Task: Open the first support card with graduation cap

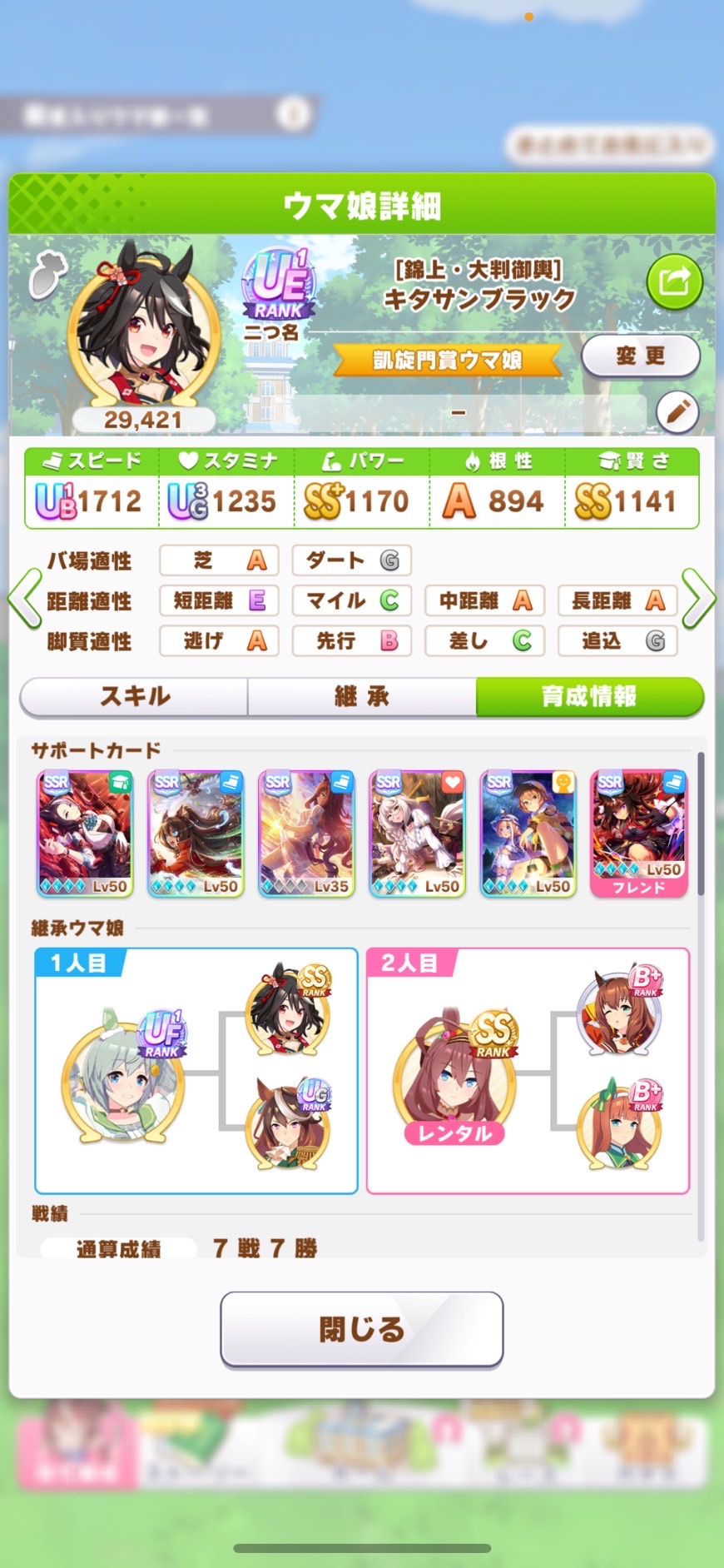Action: (x=85, y=833)
